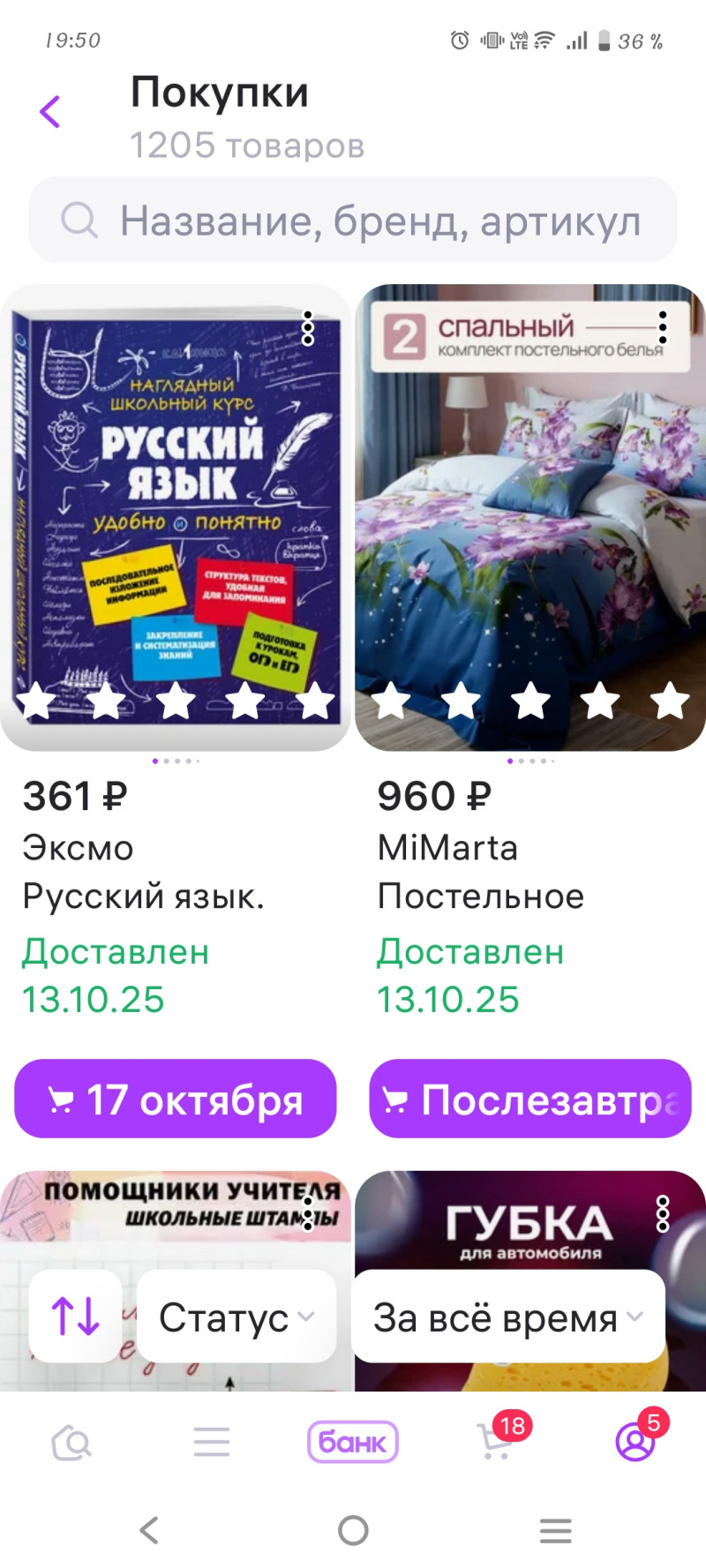
Task: Open the Банк tab
Action: [353, 1443]
